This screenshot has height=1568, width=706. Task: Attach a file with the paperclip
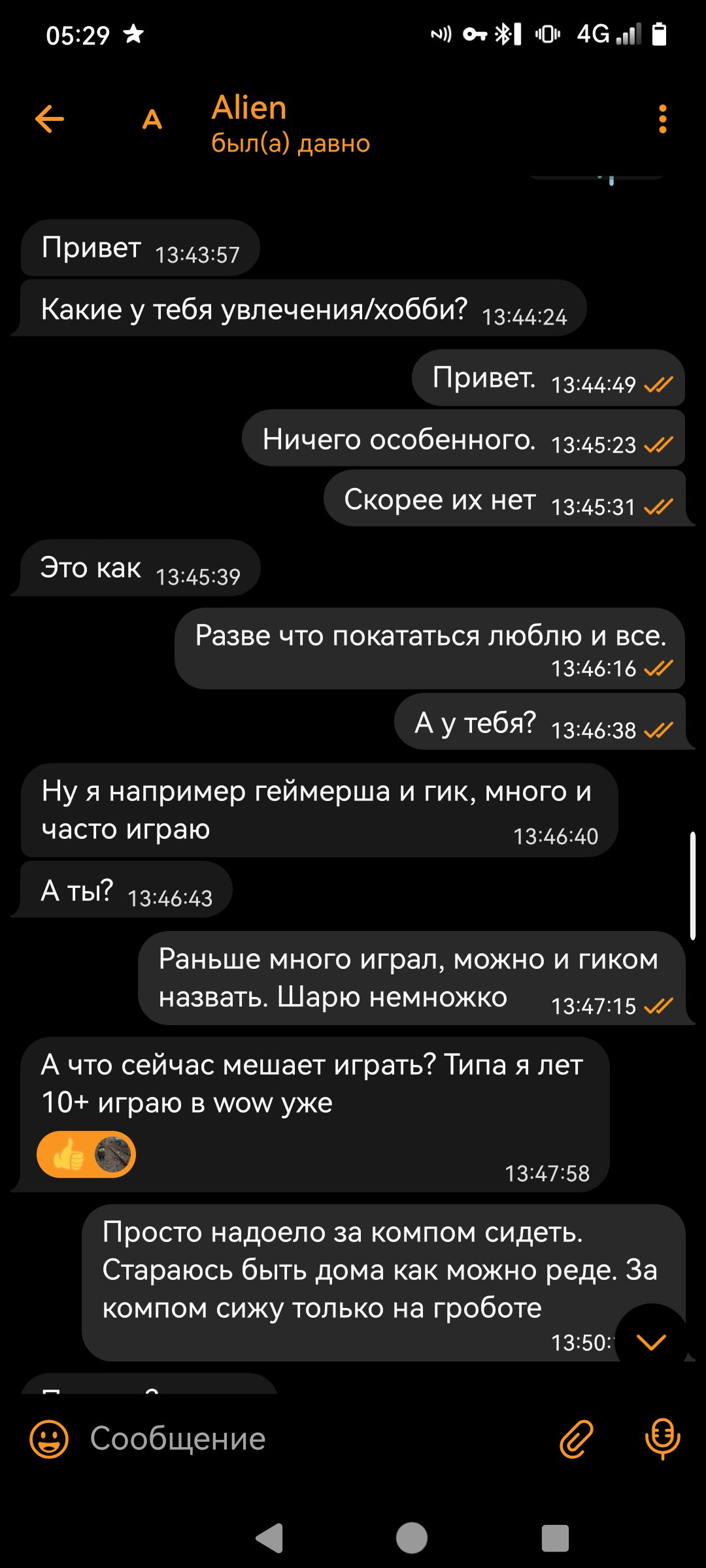tap(577, 1439)
